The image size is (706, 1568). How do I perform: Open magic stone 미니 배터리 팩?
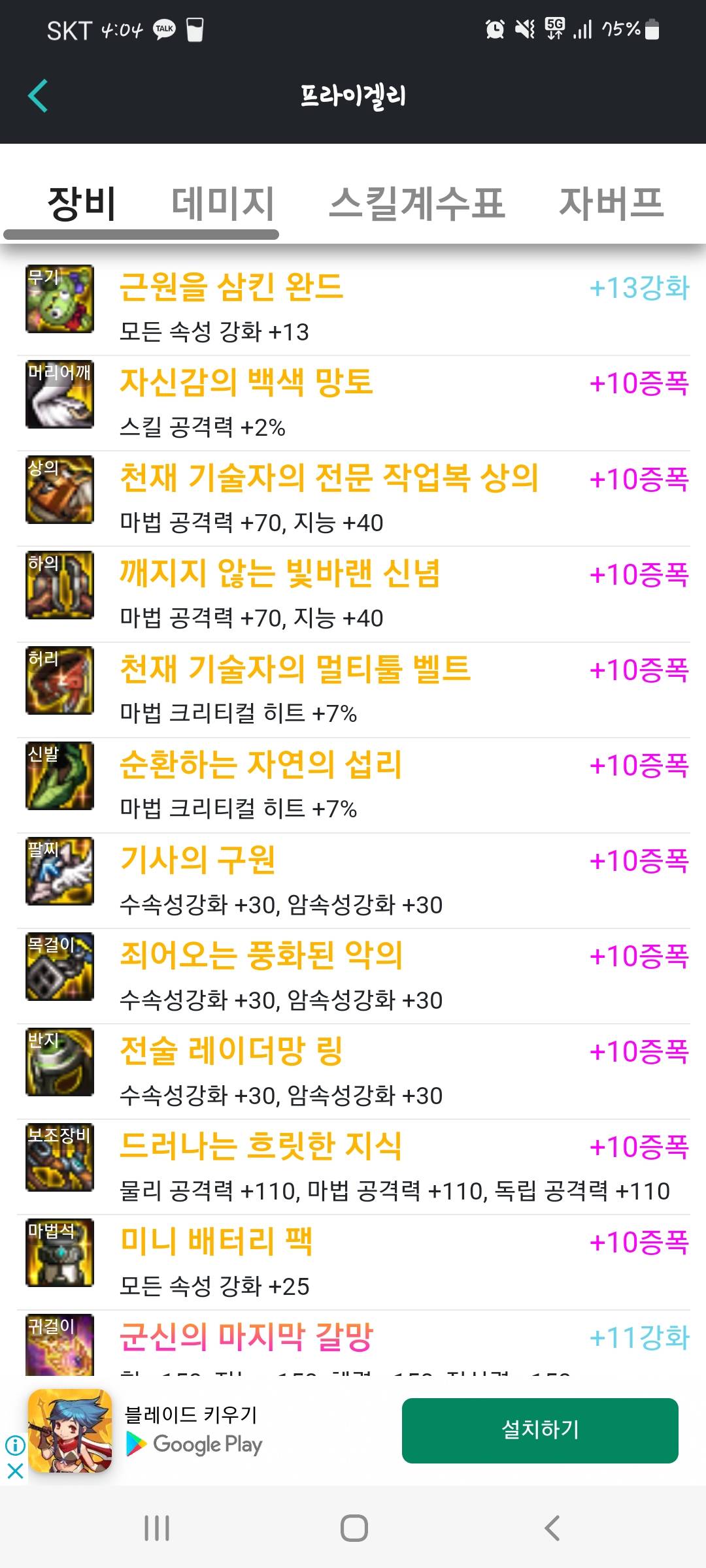click(x=216, y=1241)
